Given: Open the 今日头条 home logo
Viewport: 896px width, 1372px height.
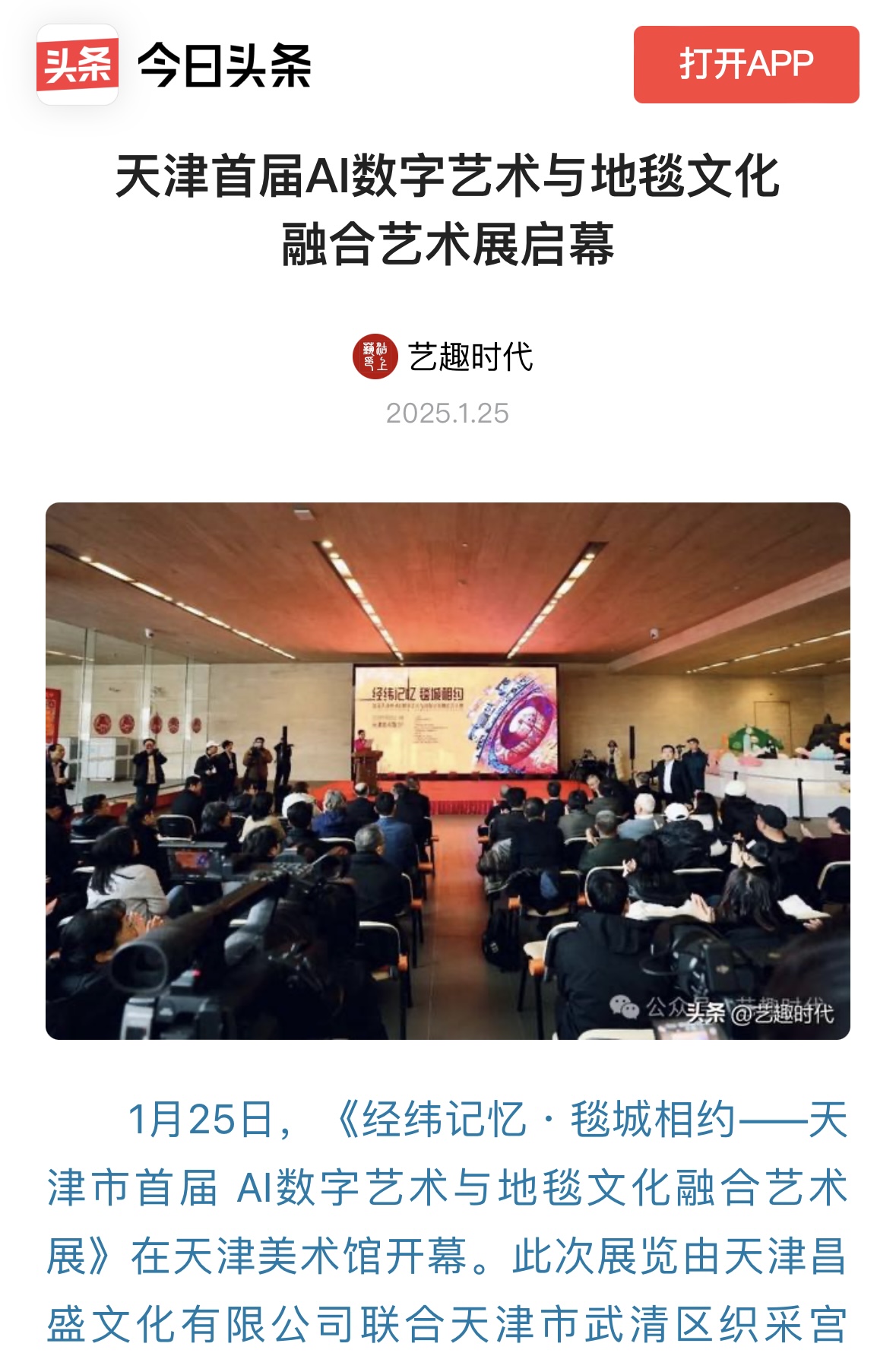Looking at the screenshot, I should pyautogui.click(x=175, y=65).
